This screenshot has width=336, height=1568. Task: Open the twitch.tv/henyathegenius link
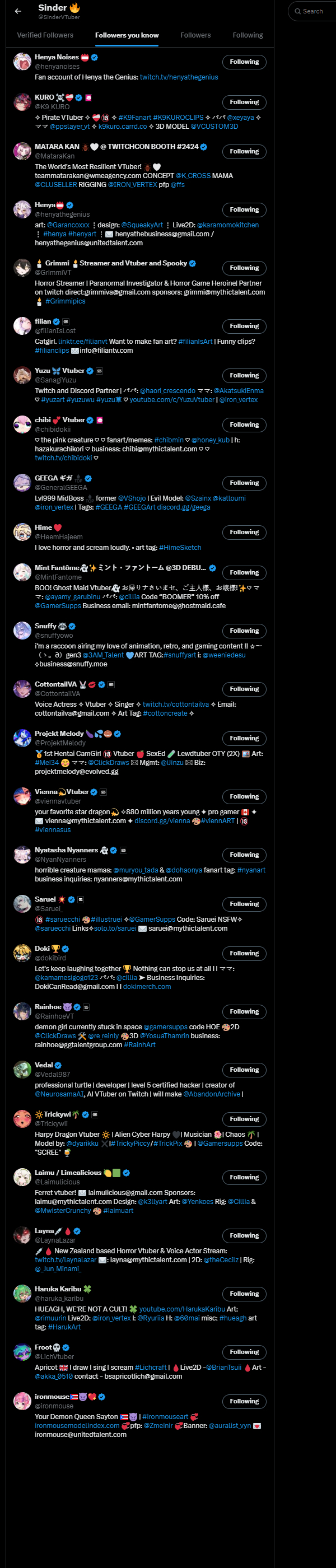click(178, 77)
